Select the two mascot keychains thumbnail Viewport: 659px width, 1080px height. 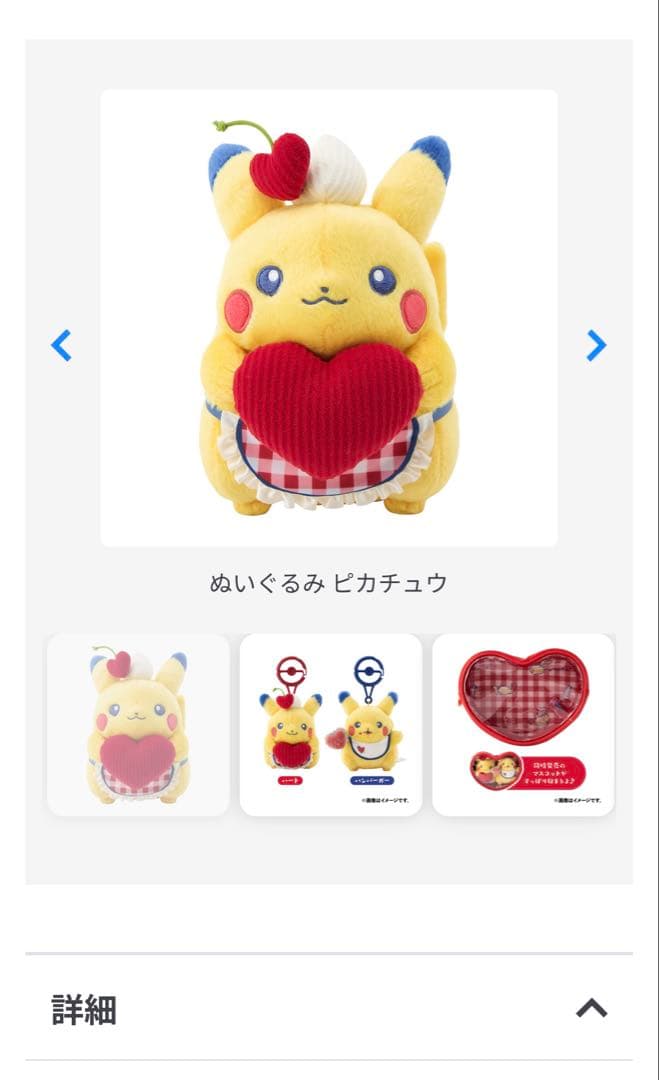click(330, 724)
